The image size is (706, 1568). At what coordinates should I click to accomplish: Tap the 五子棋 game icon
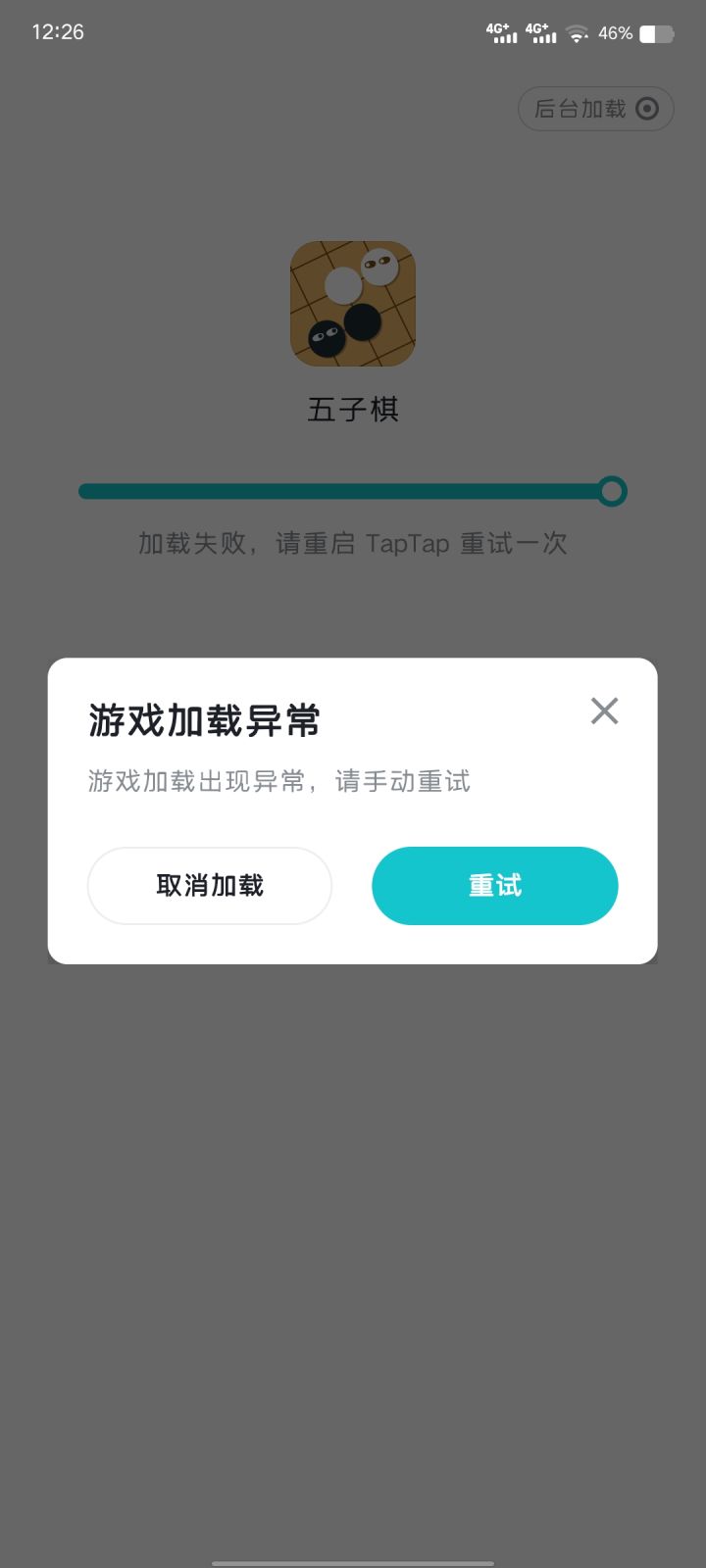point(352,304)
